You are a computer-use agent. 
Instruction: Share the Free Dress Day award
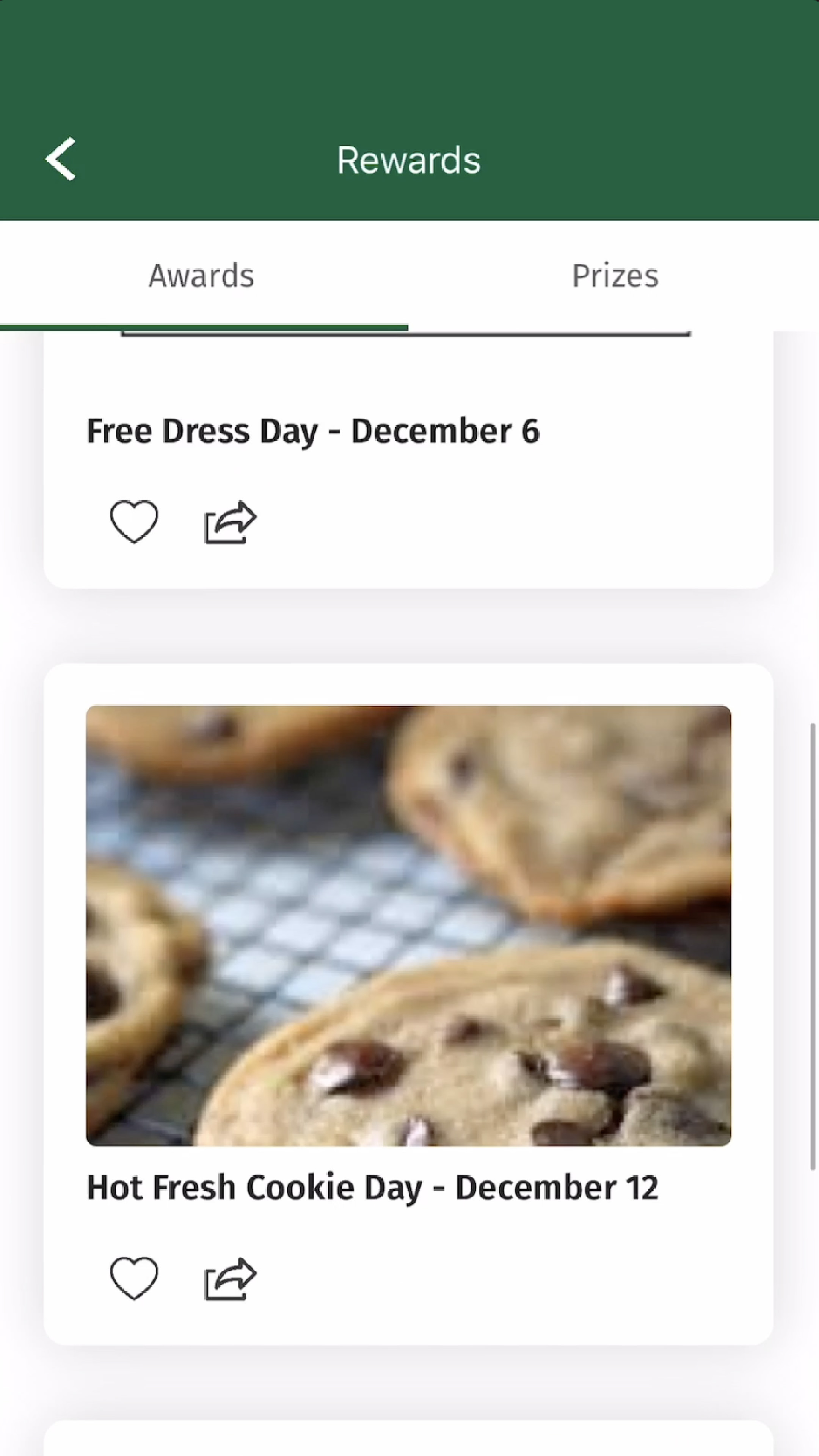(x=229, y=523)
